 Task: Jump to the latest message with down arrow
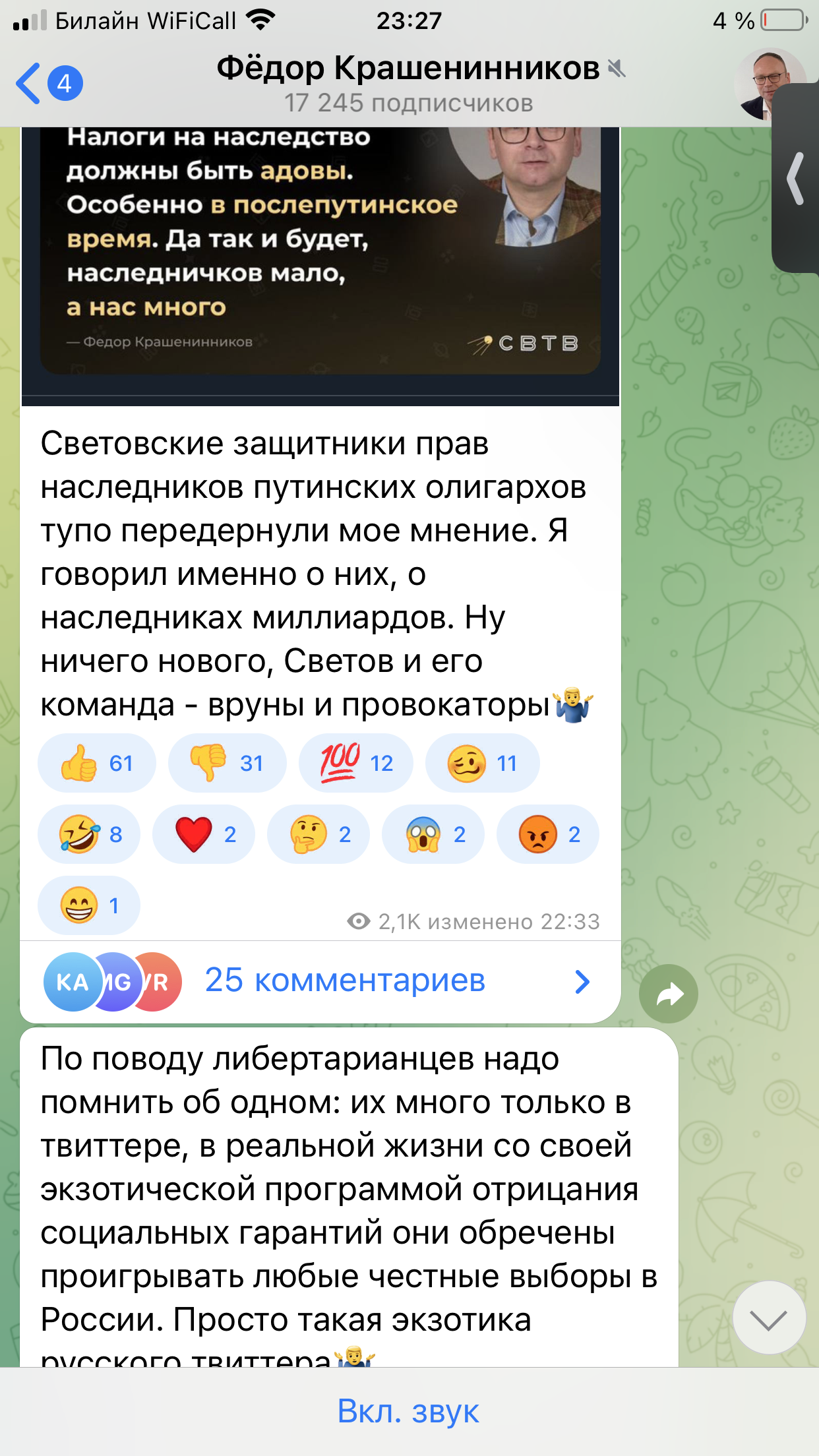[x=769, y=1319]
